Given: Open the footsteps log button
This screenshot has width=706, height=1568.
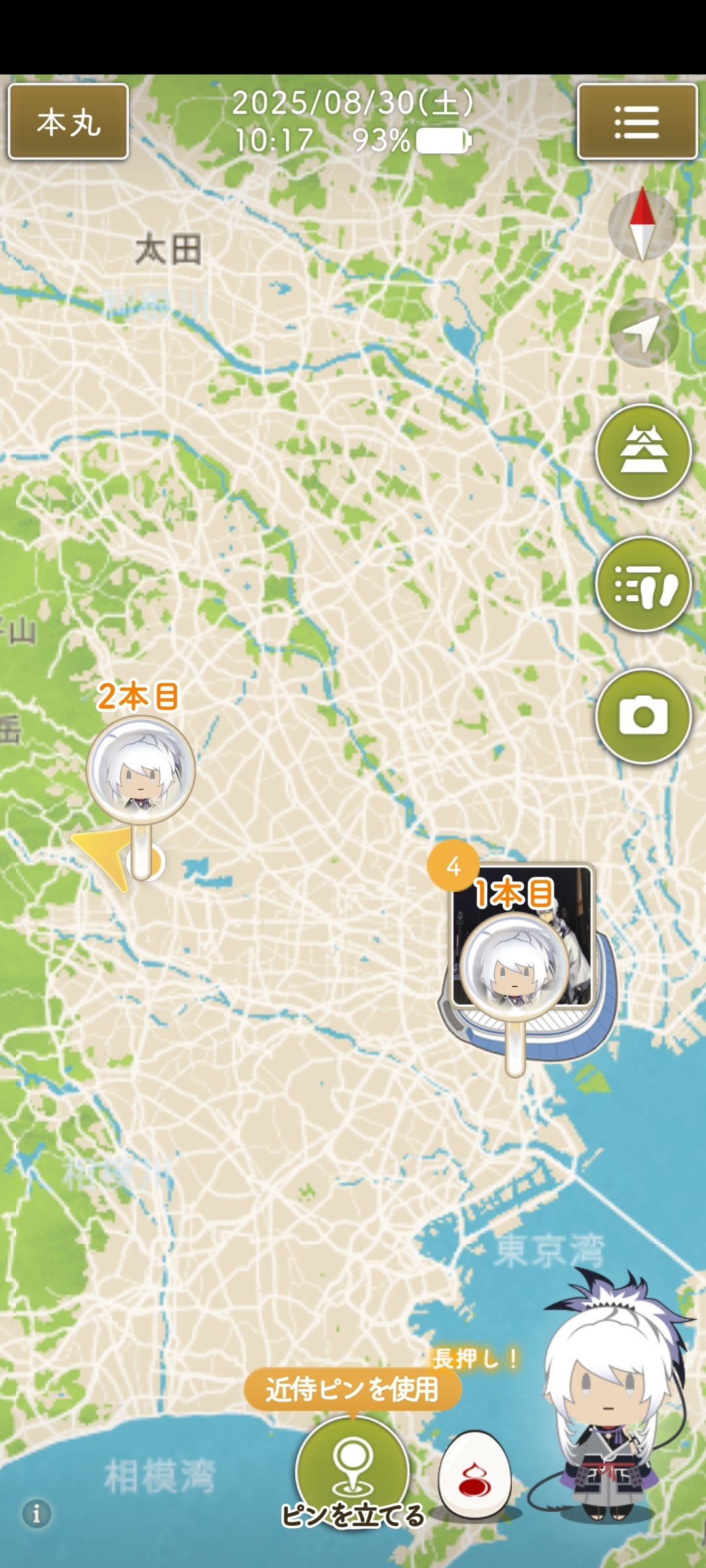Looking at the screenshot, I should tap(643, 584).
